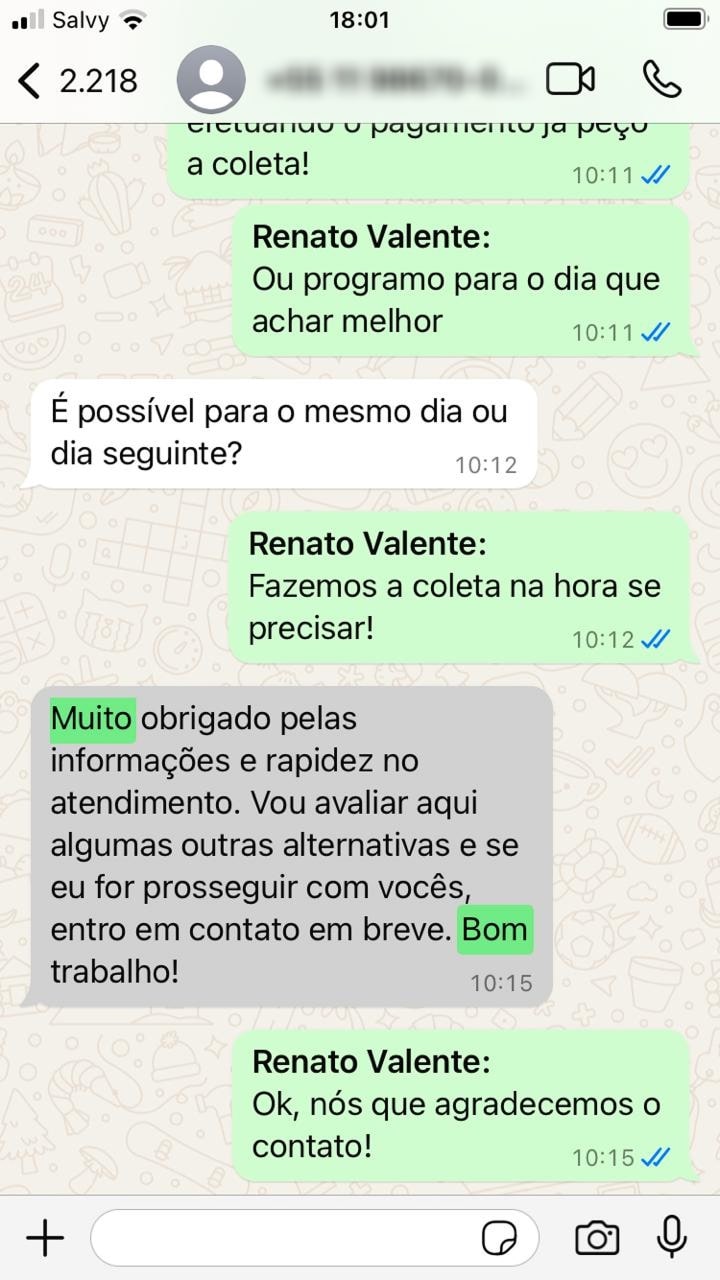Open the contact's profile picture
Screen dimensions: 720x1280
[x=210, y=78]
